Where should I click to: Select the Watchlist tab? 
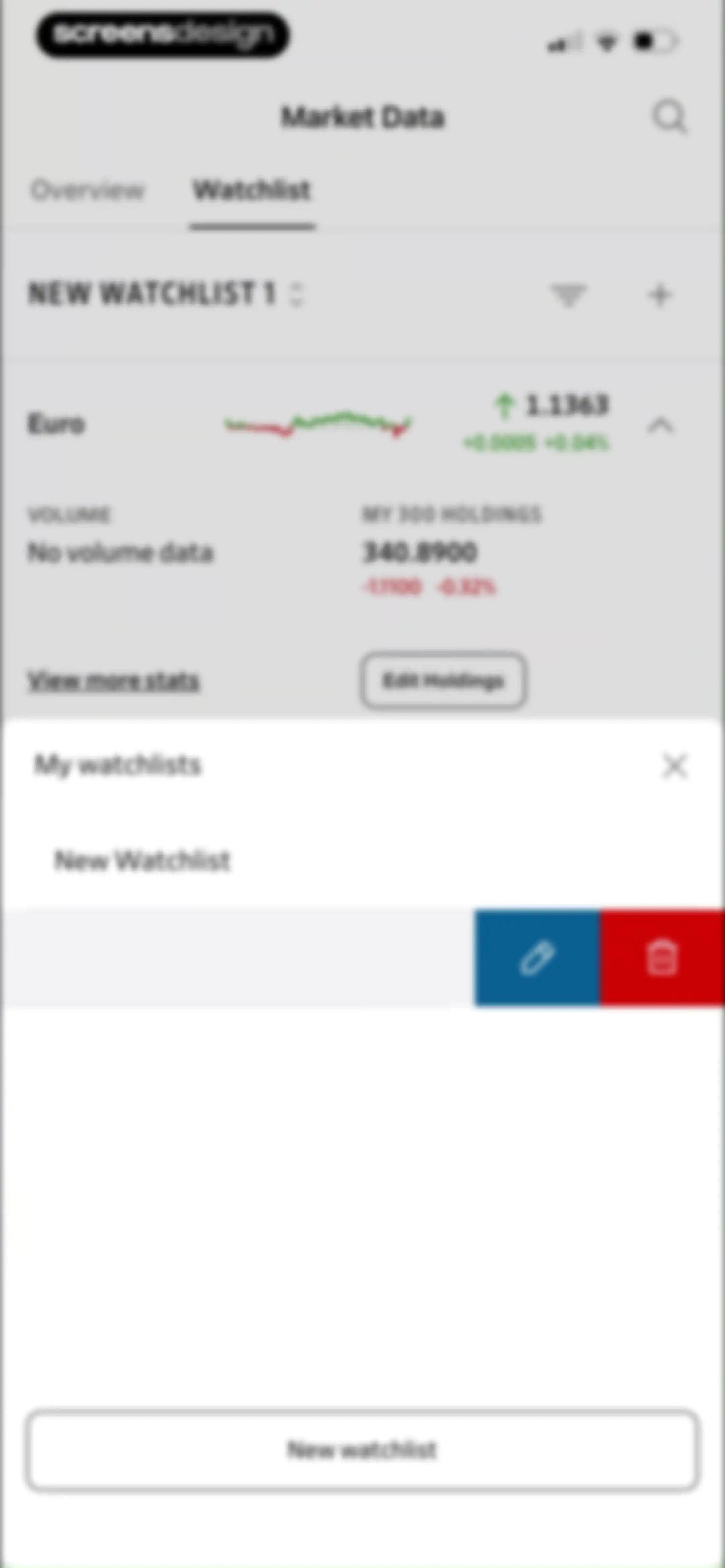click(251, 190)
